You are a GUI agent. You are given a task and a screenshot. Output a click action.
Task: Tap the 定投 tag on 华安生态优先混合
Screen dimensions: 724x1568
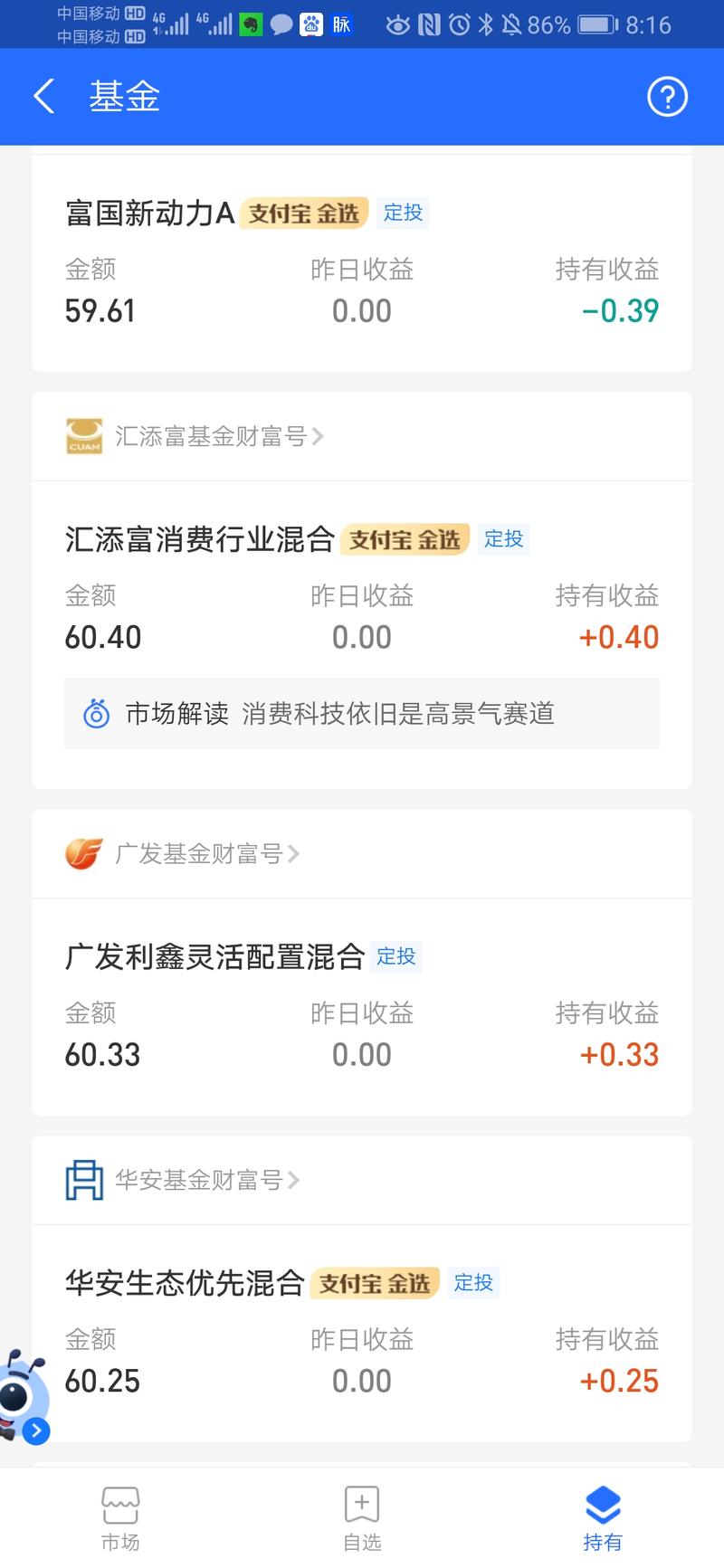[472, 1283]
